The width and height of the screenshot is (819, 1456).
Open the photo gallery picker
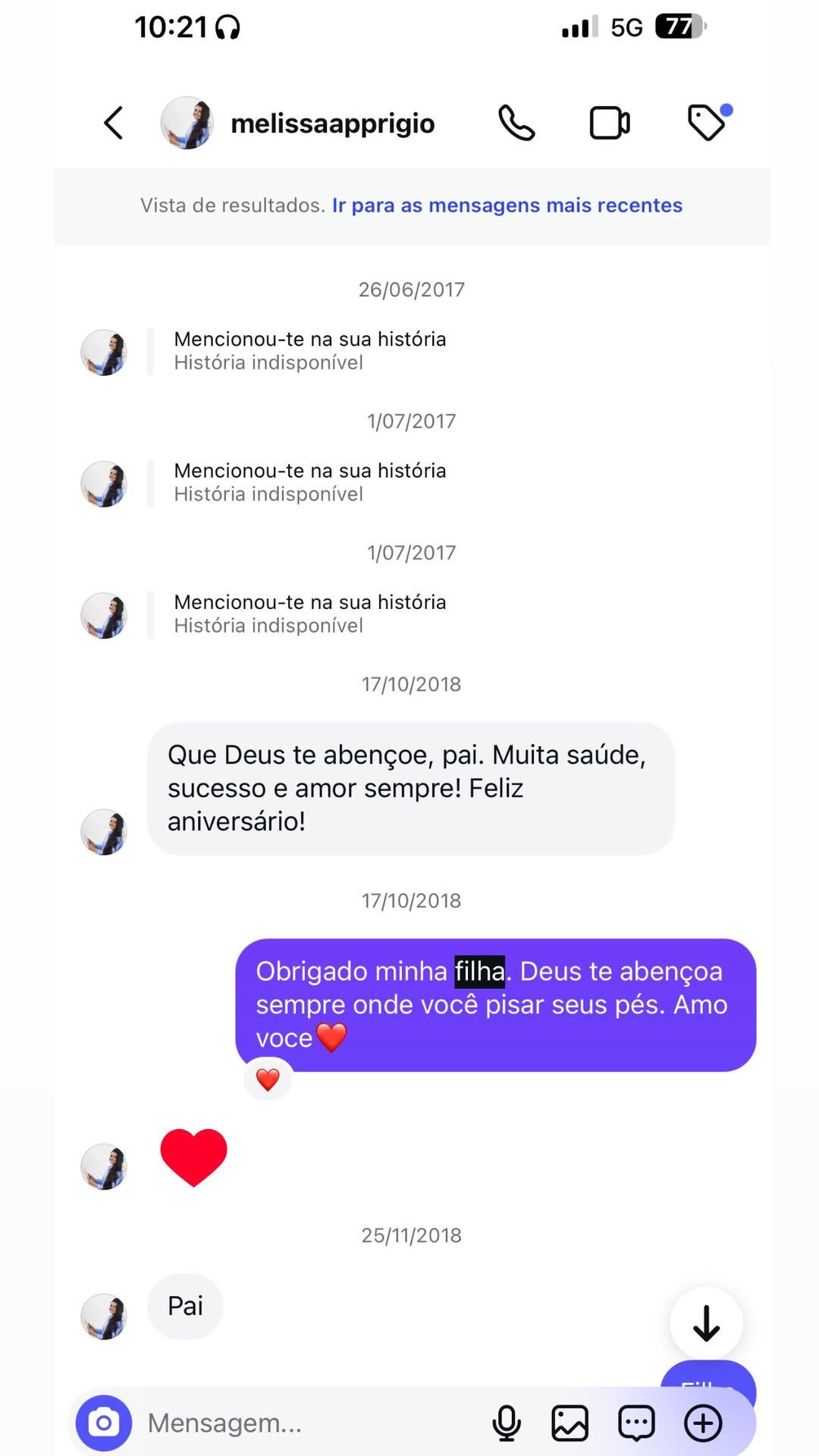click(x=570, y=1423)
